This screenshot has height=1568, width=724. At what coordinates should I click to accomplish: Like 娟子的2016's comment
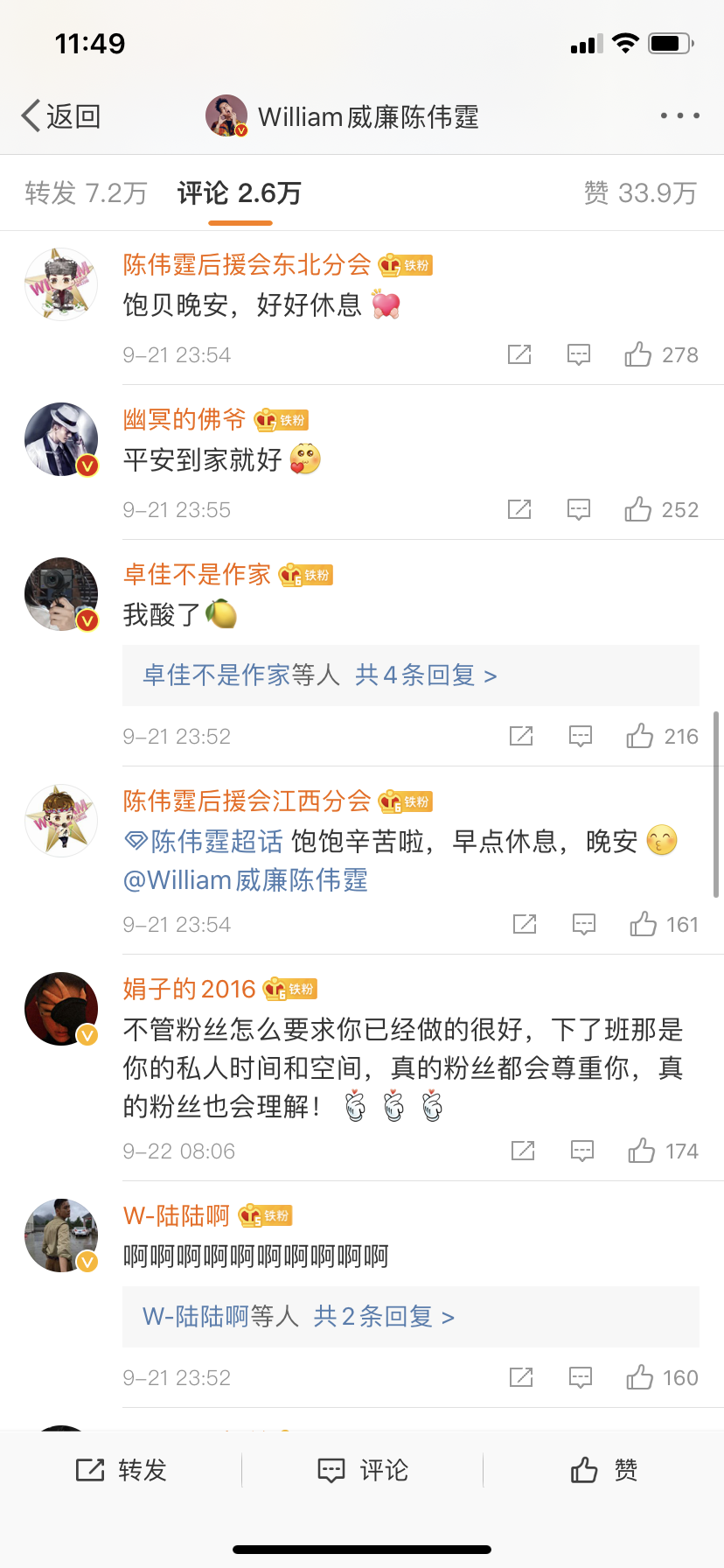[643, 1151]
